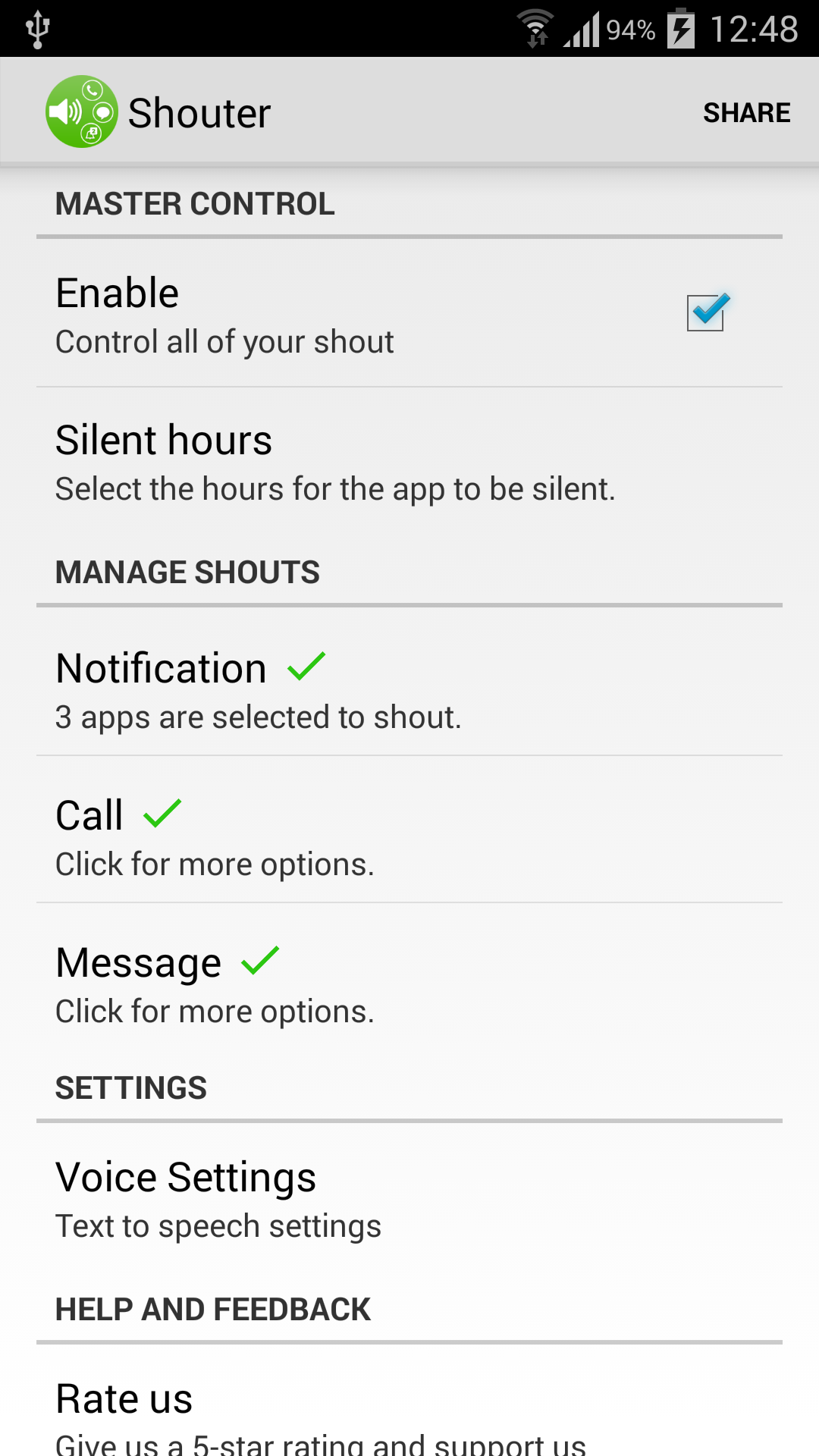Open the SHARE menu
This screenshot has height=1456, width=819.
(x=746, y=111)
